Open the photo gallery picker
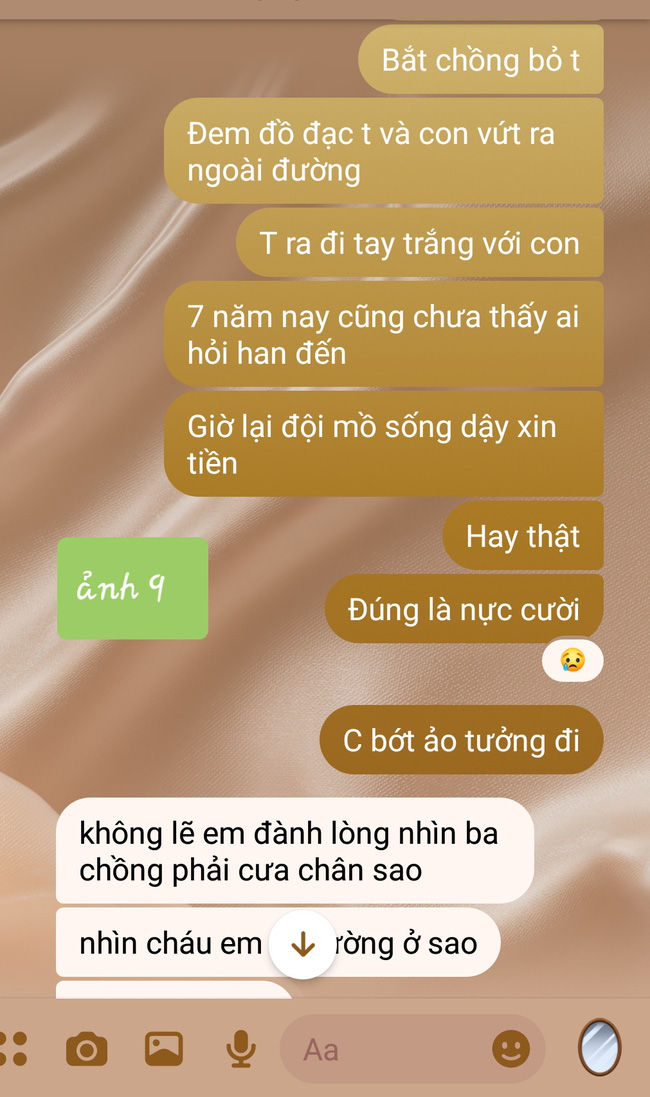Viewport: 650px width, 1097px height. 164,1049
